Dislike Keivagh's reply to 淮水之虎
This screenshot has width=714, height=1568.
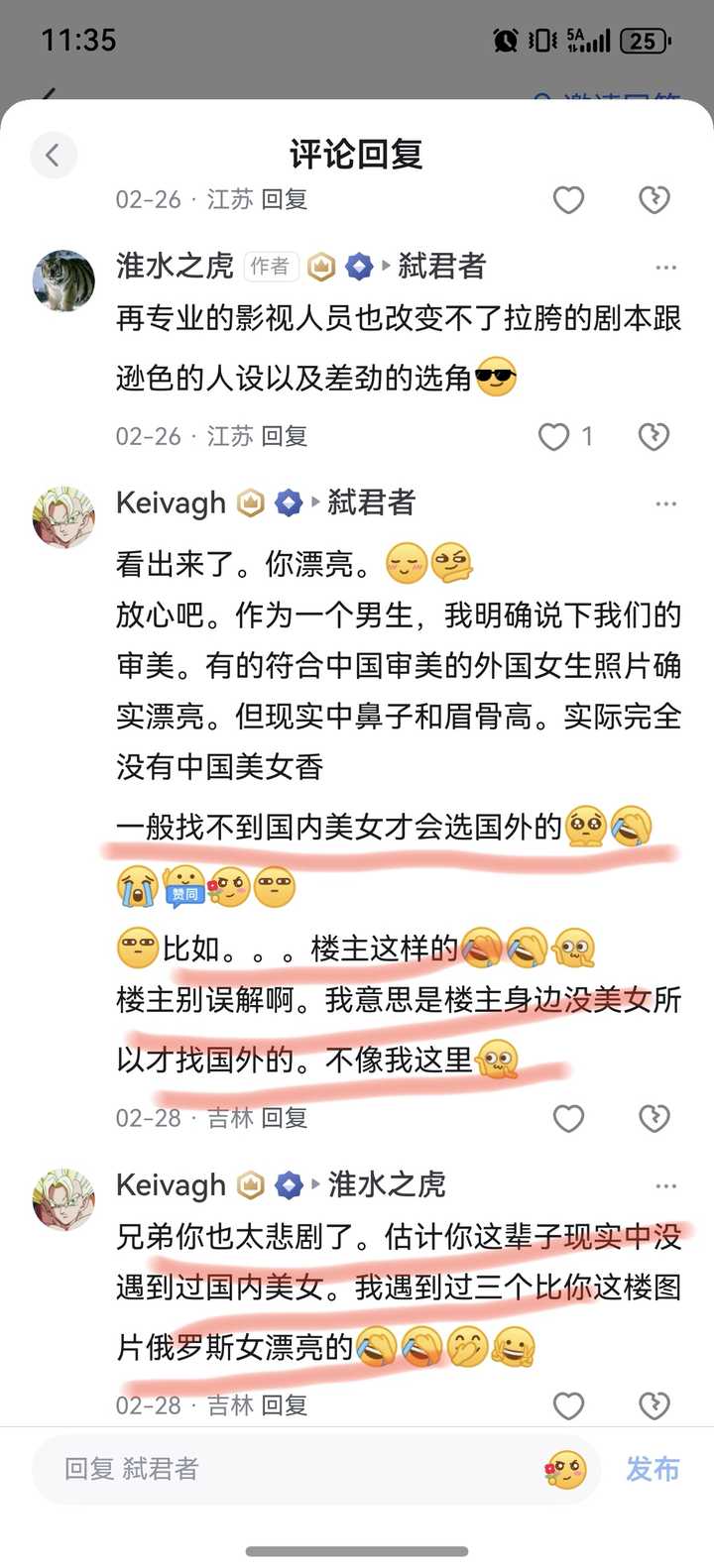click(x=654, y=1404)
